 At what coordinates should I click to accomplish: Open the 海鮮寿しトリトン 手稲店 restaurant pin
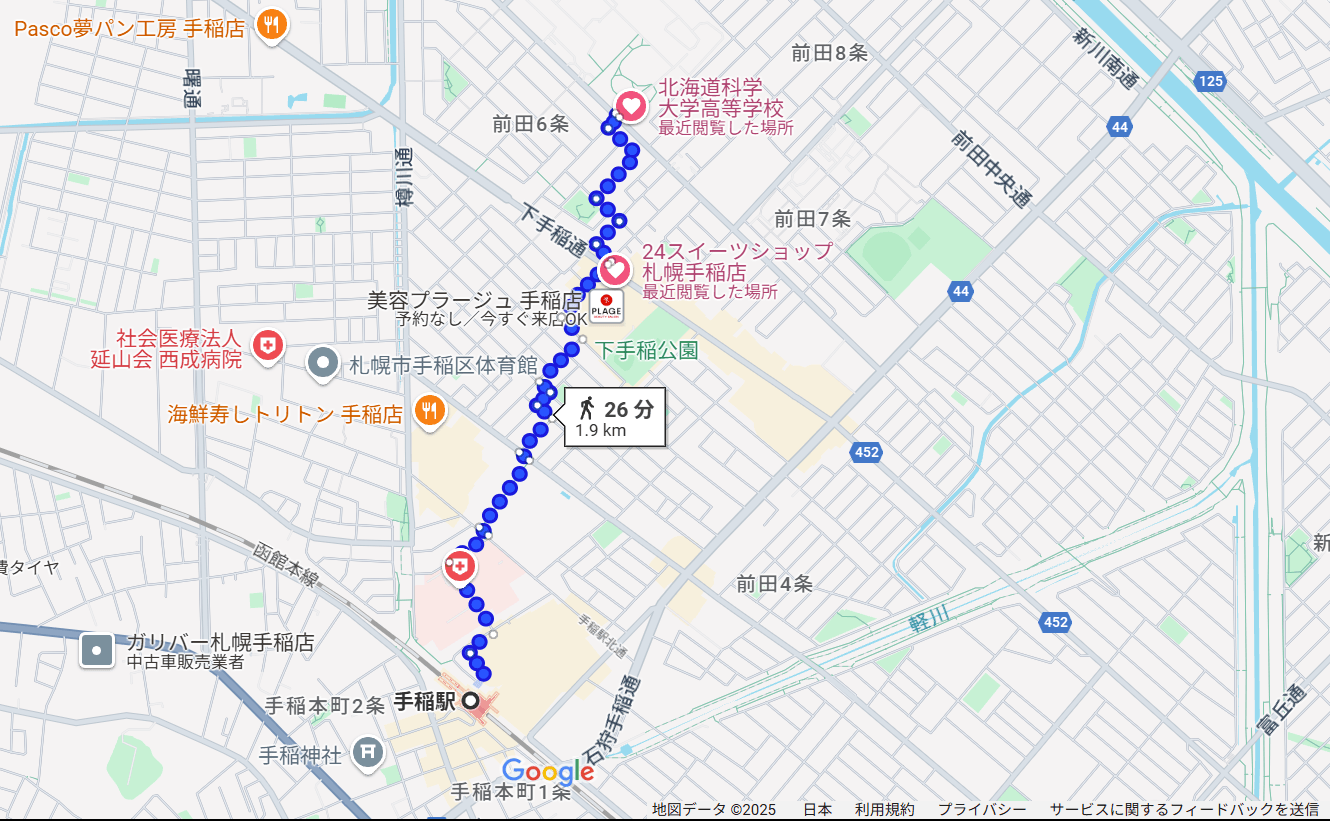(x=430, y=410)
